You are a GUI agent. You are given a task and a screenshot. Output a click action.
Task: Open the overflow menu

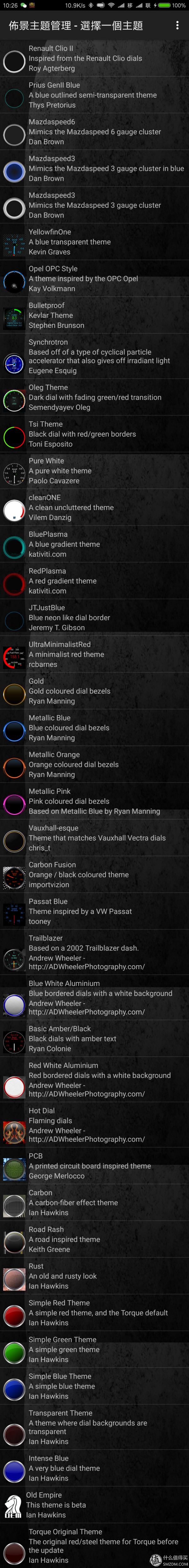(177, 25)
